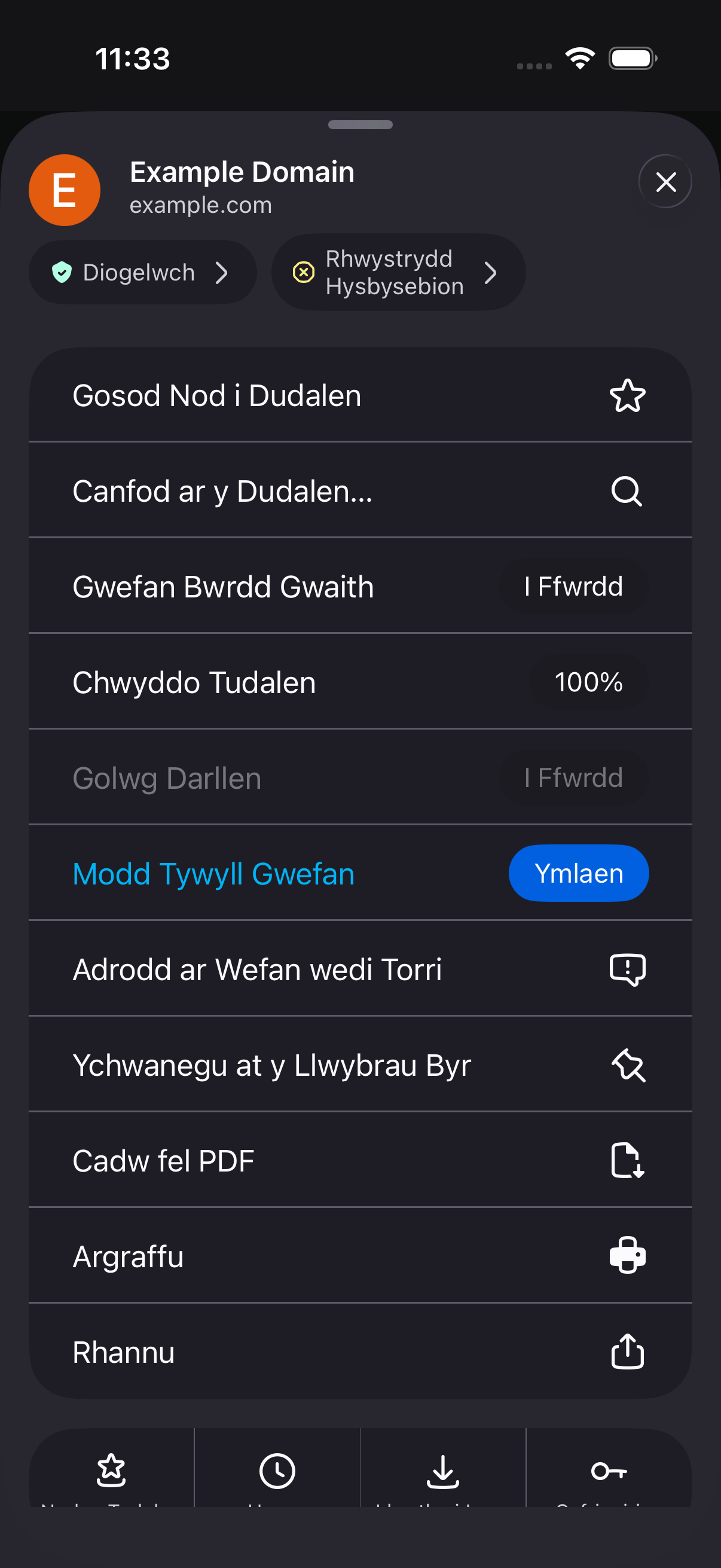Tap Argraffu to print the page
The height and width of the screenshot is (1568, 721).
tap(360, 1256)
